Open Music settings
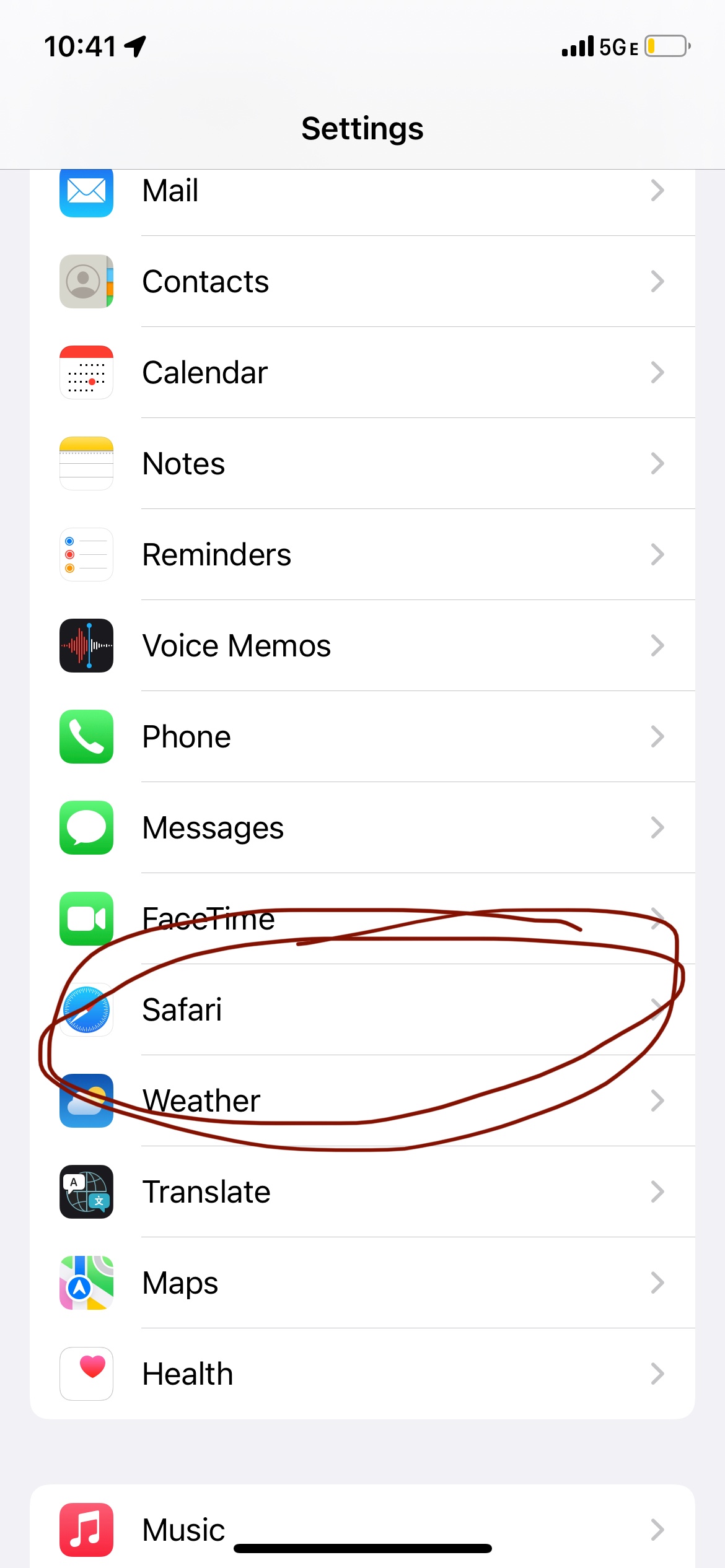Viewport: 725px width, 1568px height. [362, 1528]
